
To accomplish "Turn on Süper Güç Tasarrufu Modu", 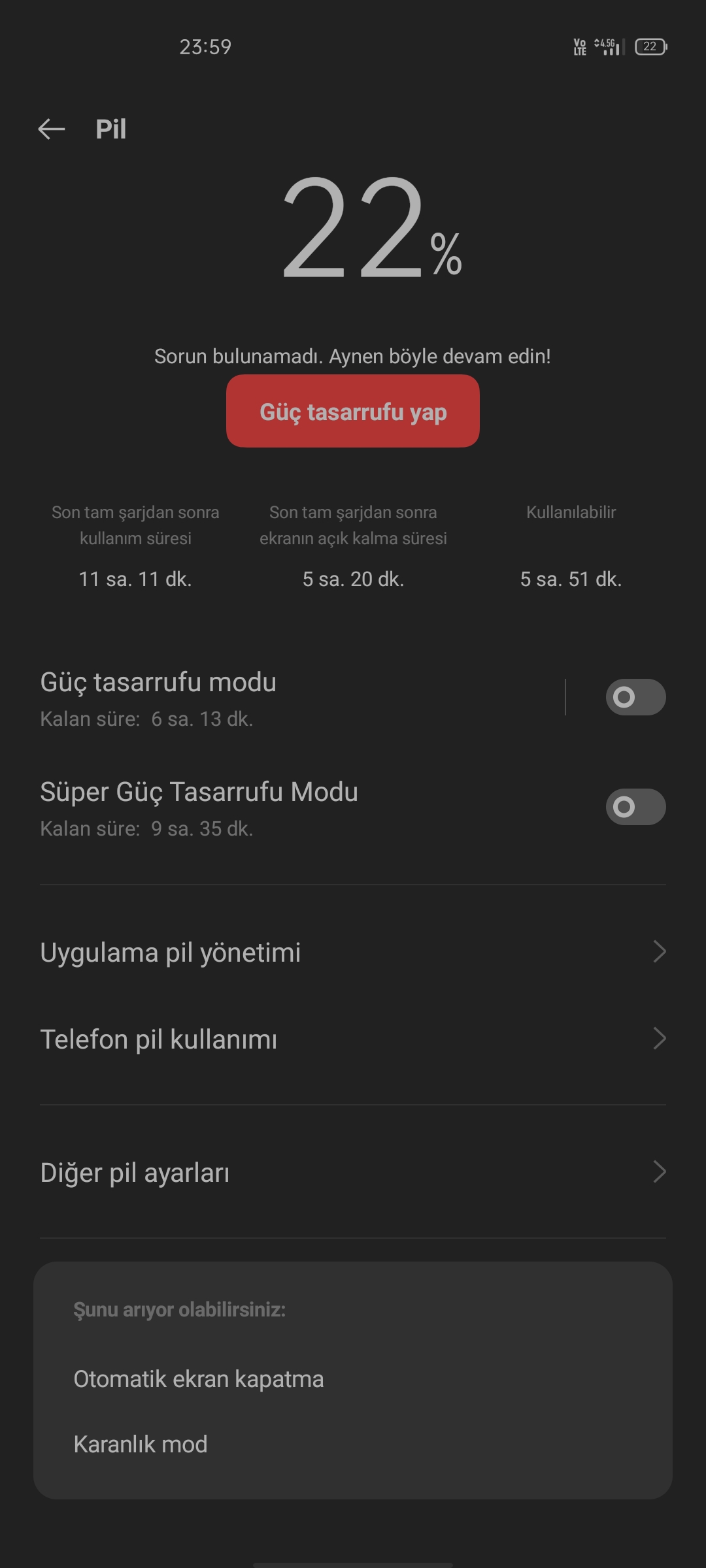I will click(x=635, y=807).
